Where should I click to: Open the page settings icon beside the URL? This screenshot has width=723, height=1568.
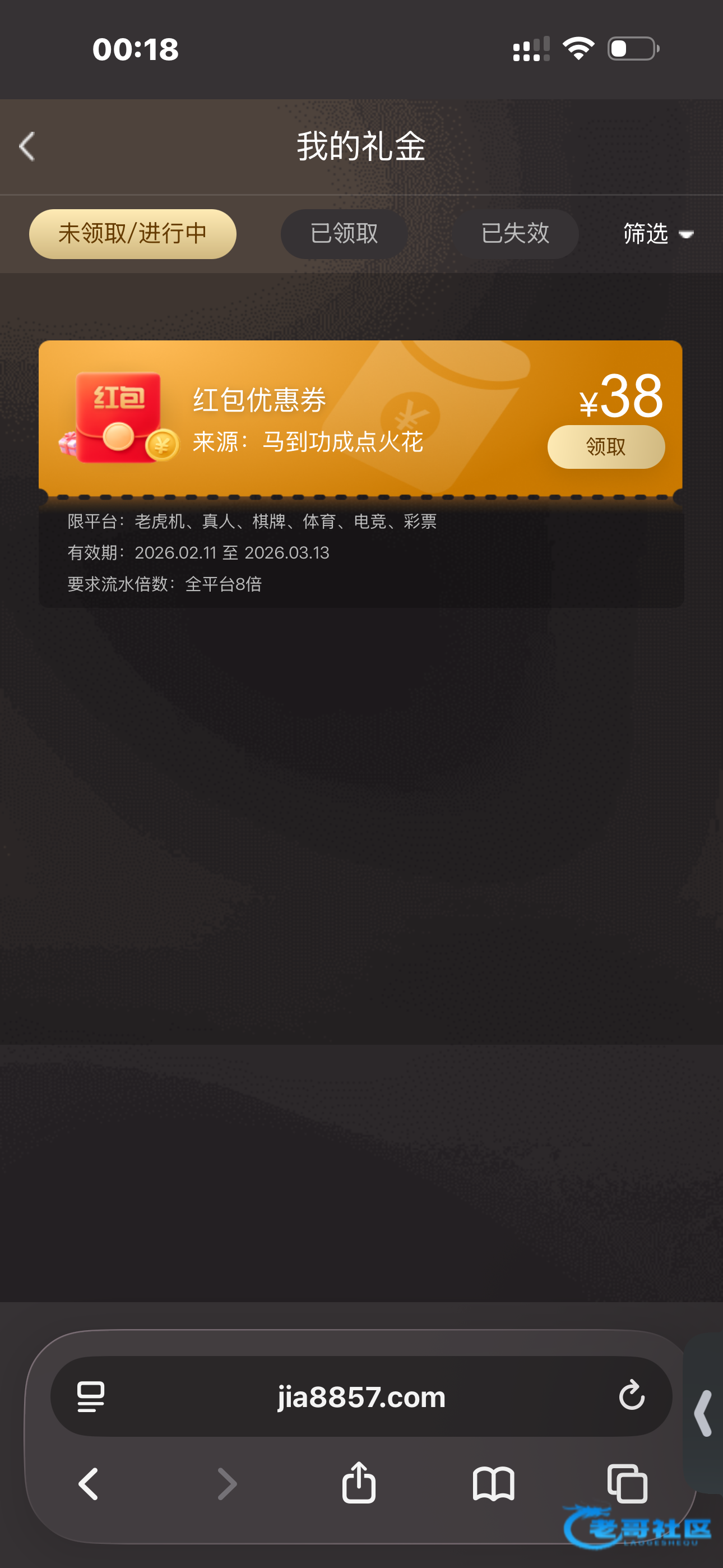pos(91,1397)
